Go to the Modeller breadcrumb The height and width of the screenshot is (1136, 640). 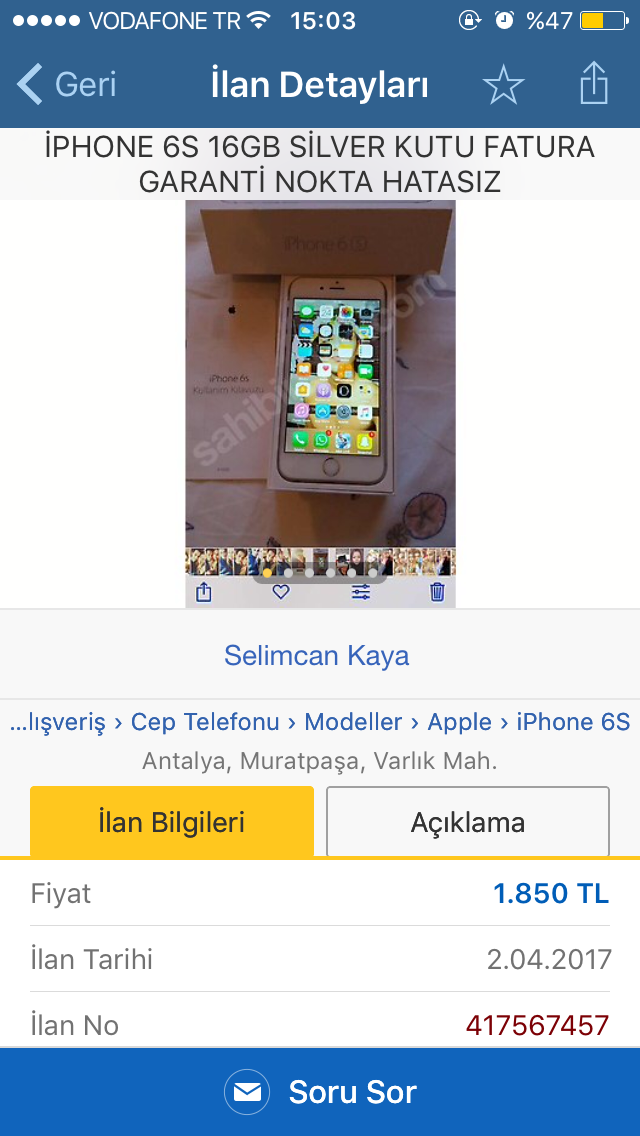(x=353, y=722)
